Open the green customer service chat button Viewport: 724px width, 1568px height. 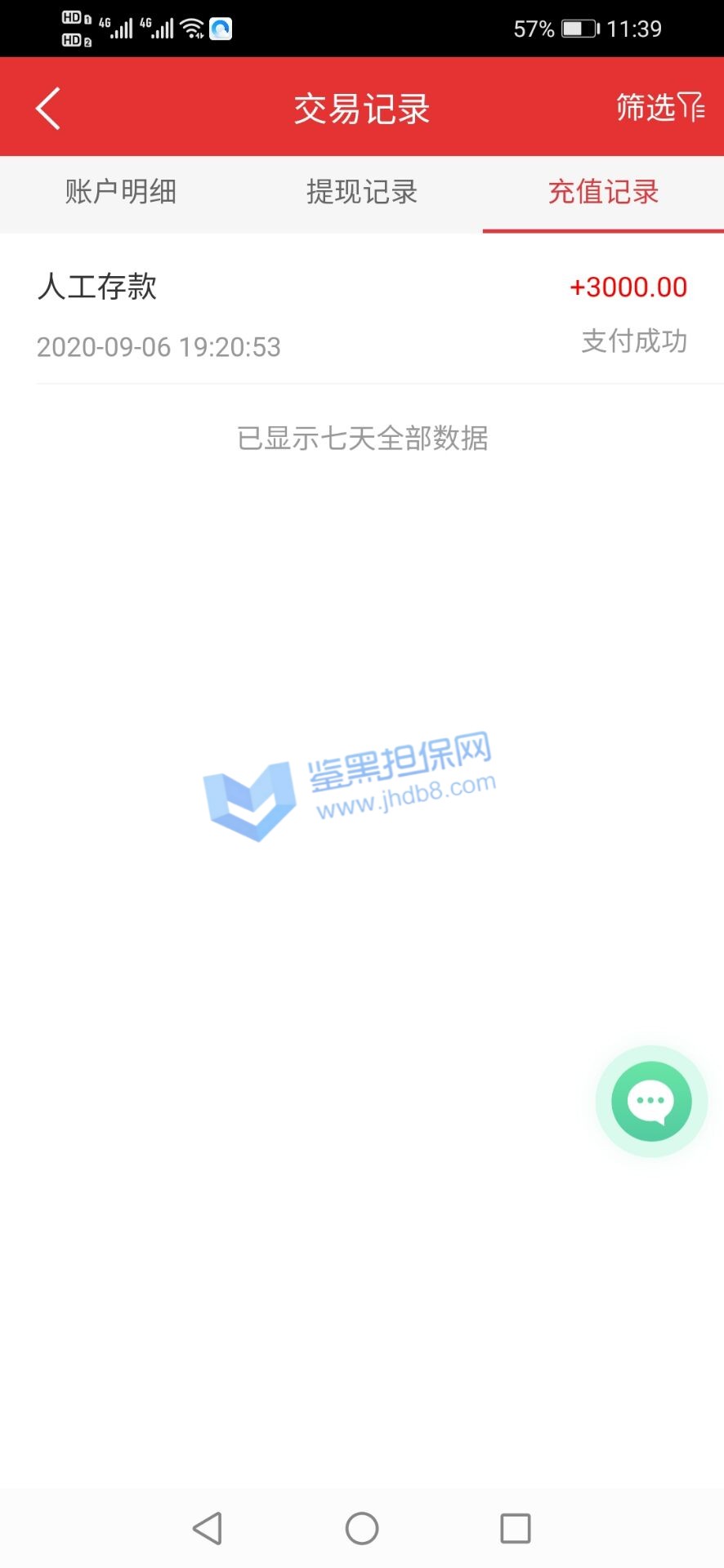pos(651,1101)
